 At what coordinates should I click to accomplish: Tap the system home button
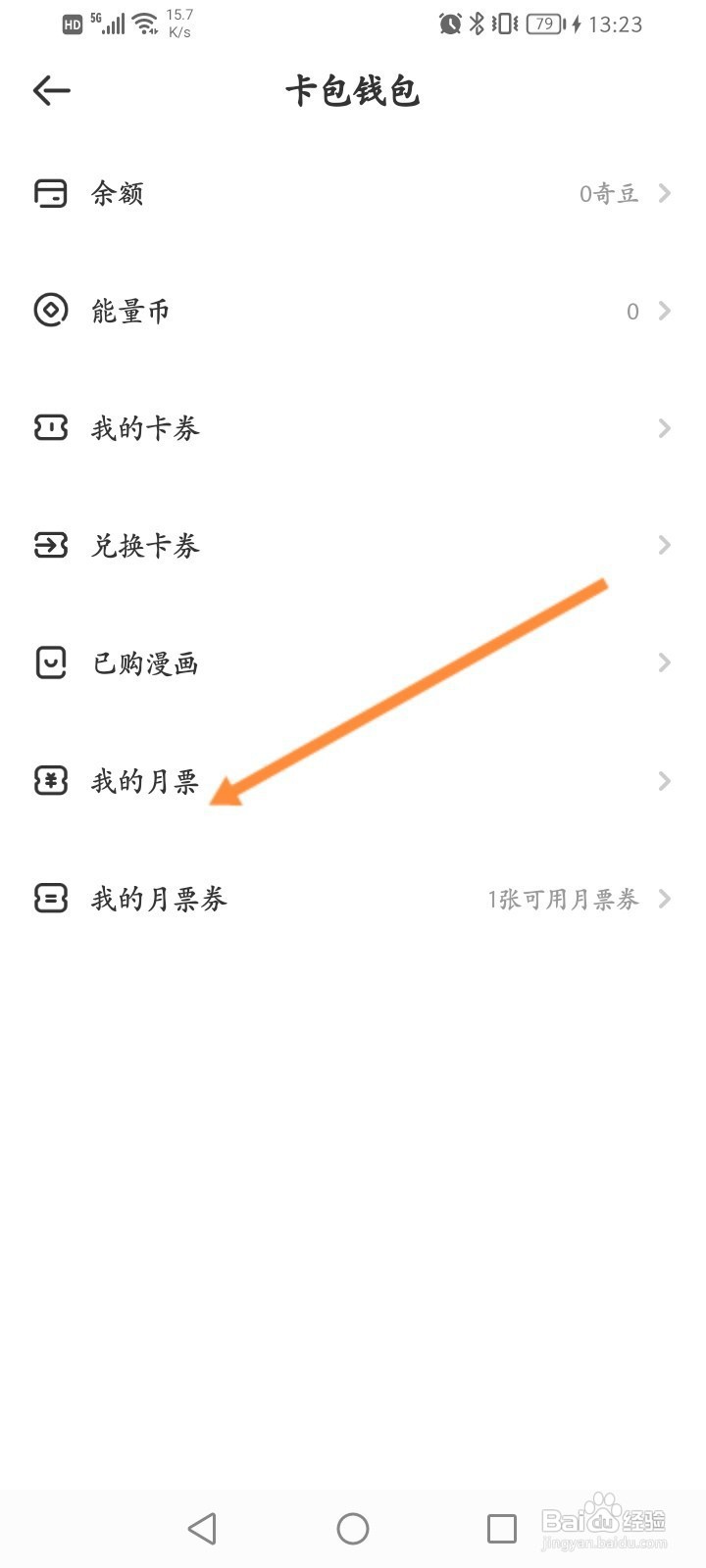click(353, 1528)
